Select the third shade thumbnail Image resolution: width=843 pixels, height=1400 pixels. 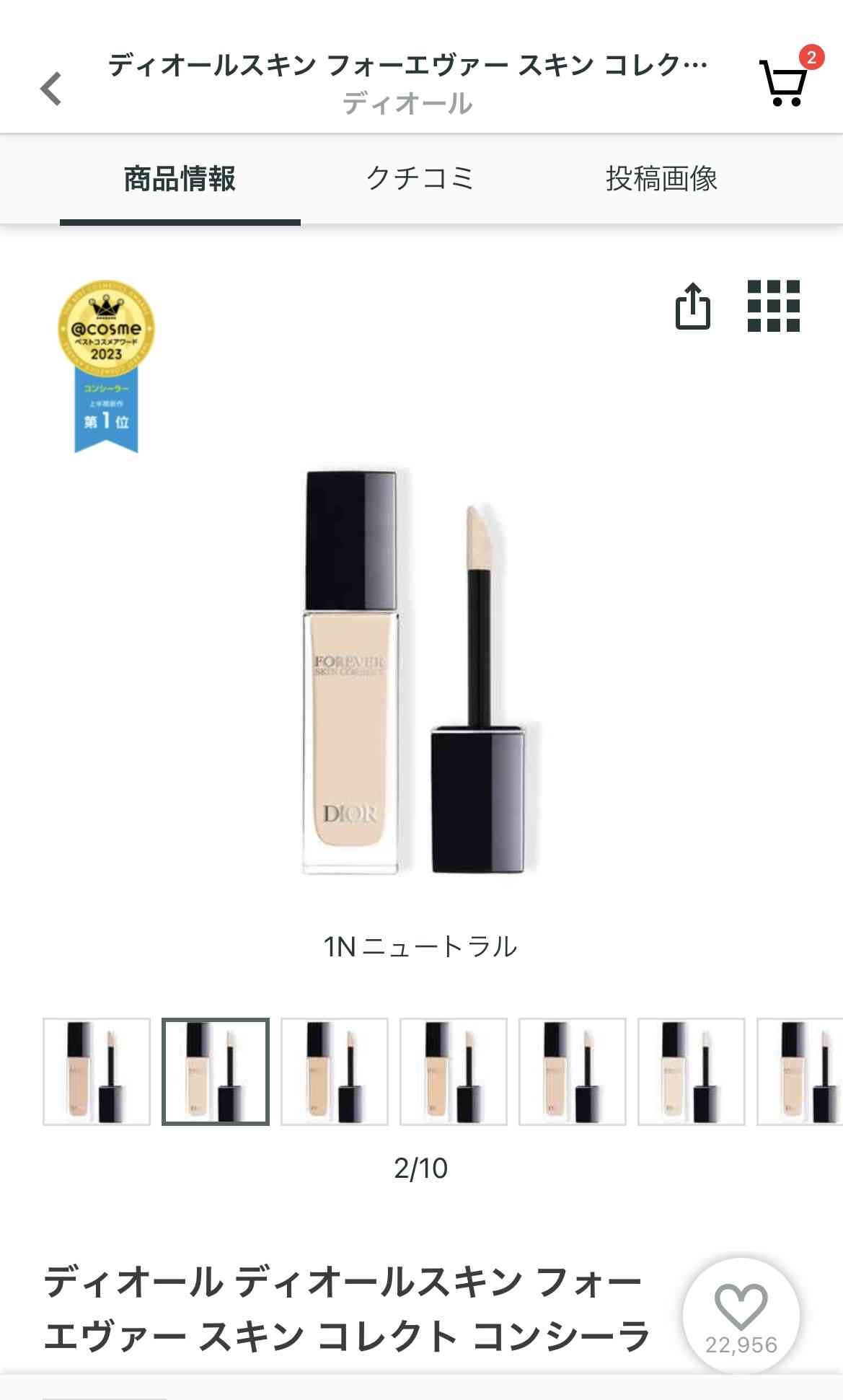[335, 1071]
